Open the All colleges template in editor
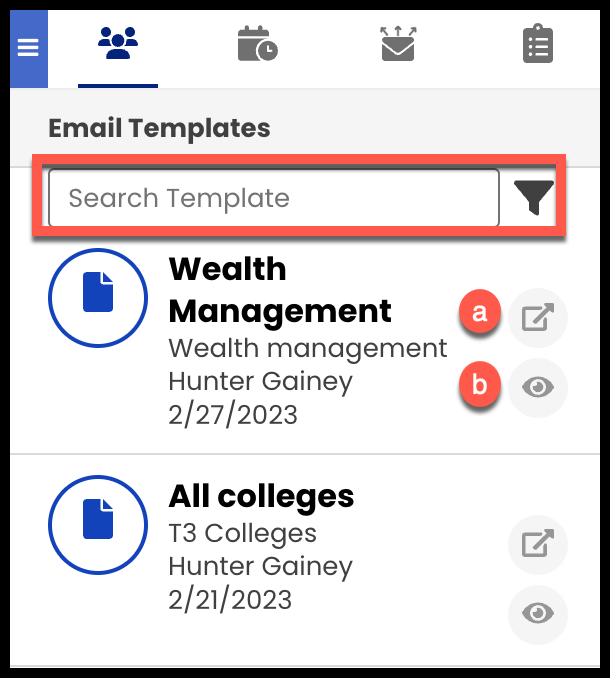The width and height of the screenshot is (610, 678). coord(538,544)
